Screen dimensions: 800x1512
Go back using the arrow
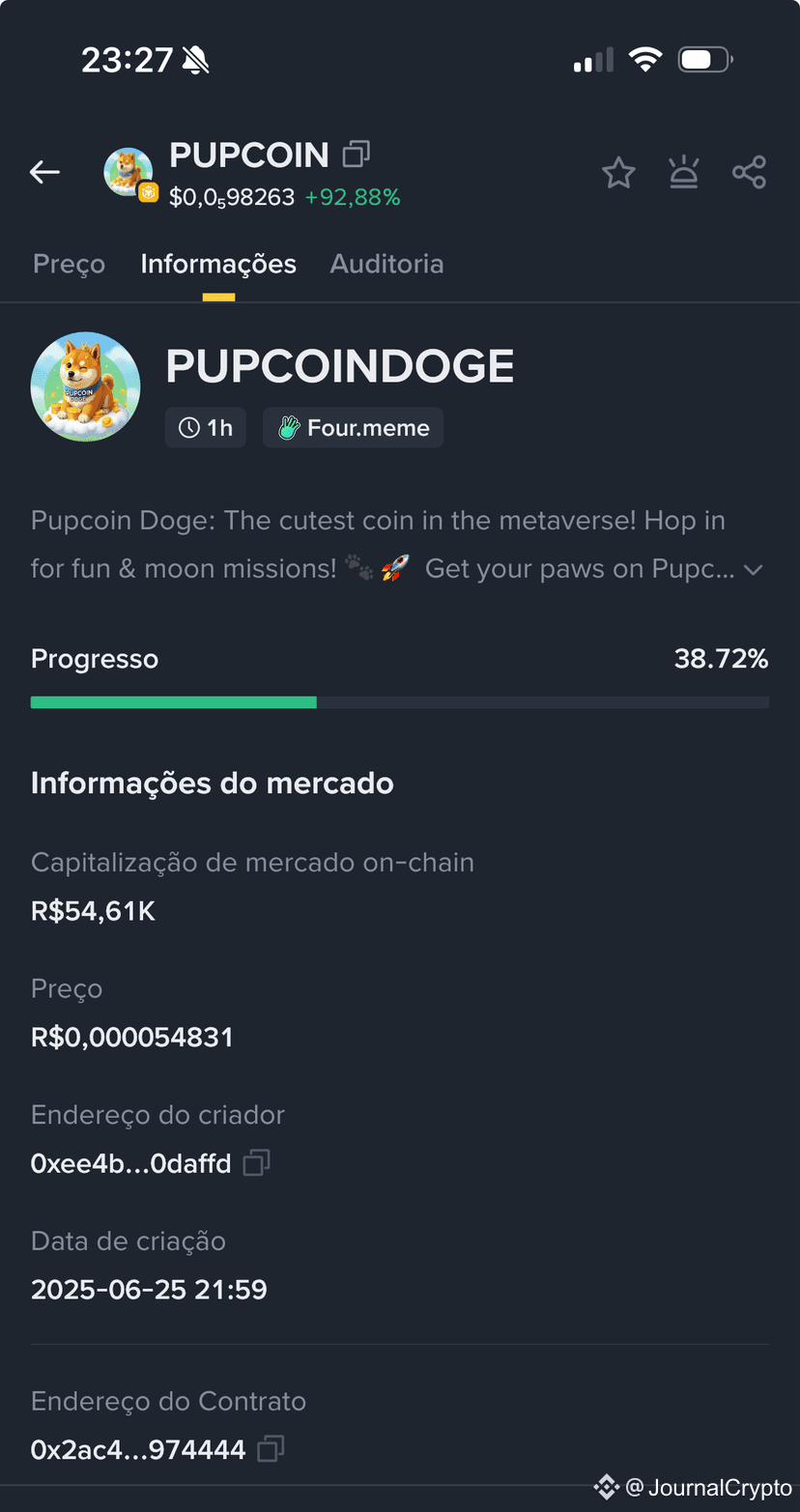[44, 173]
